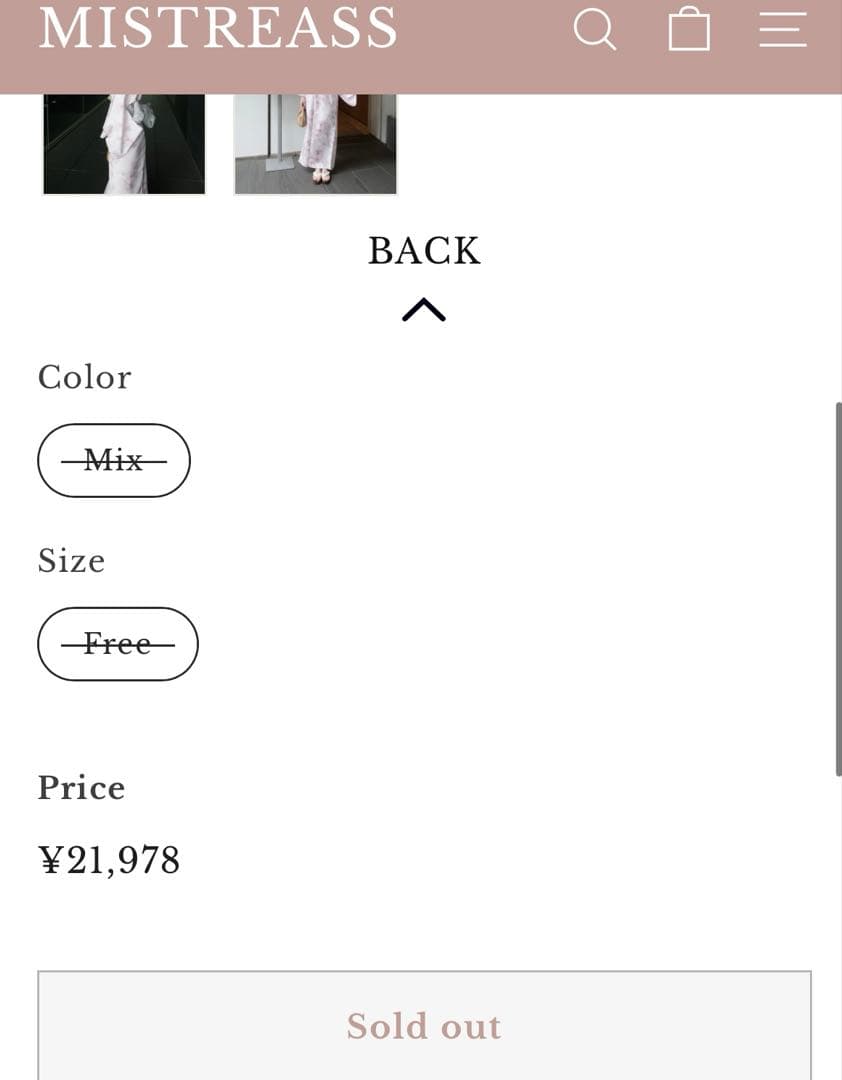Viewport: 842px width, 1080px height.
Task: Tap the BACK collapse arrow
Action: point(424,310)
